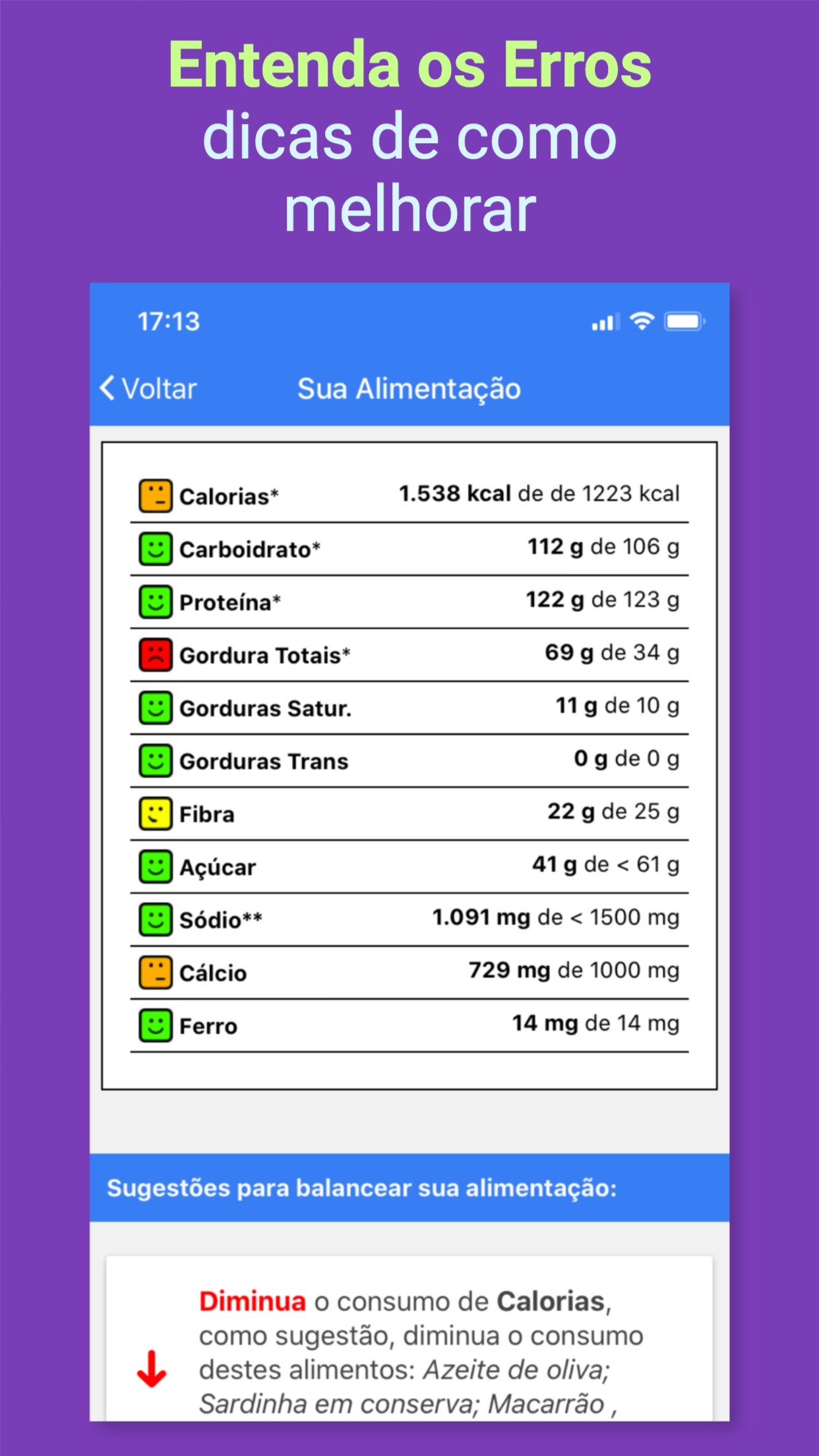Click the orange face icon next to Cálcio
The image size is (819, 1456).
[156, 971]
